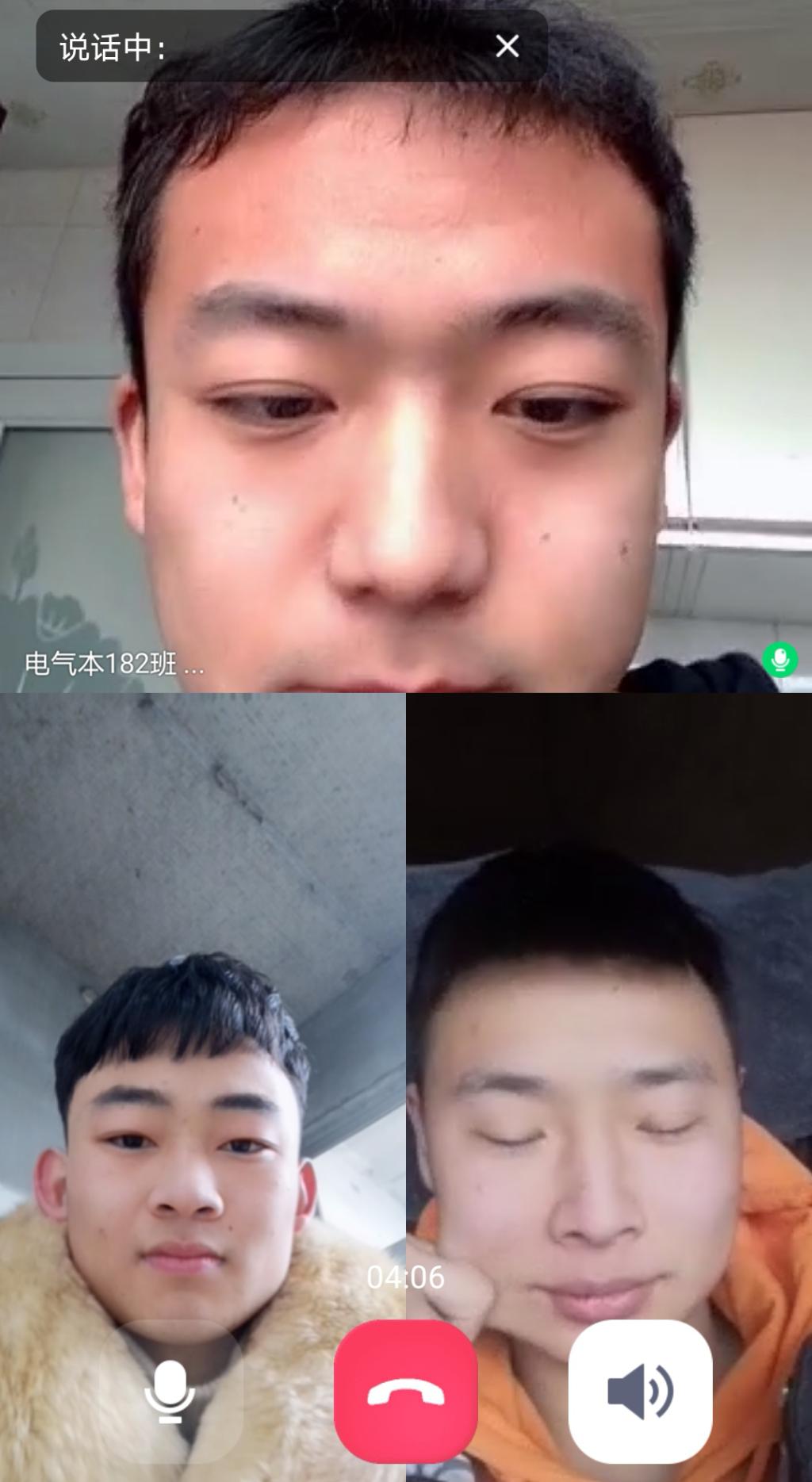Toggle the speakerphone
The height and width of the screenshot is (1482, 812).
(x=640, y=1391)
